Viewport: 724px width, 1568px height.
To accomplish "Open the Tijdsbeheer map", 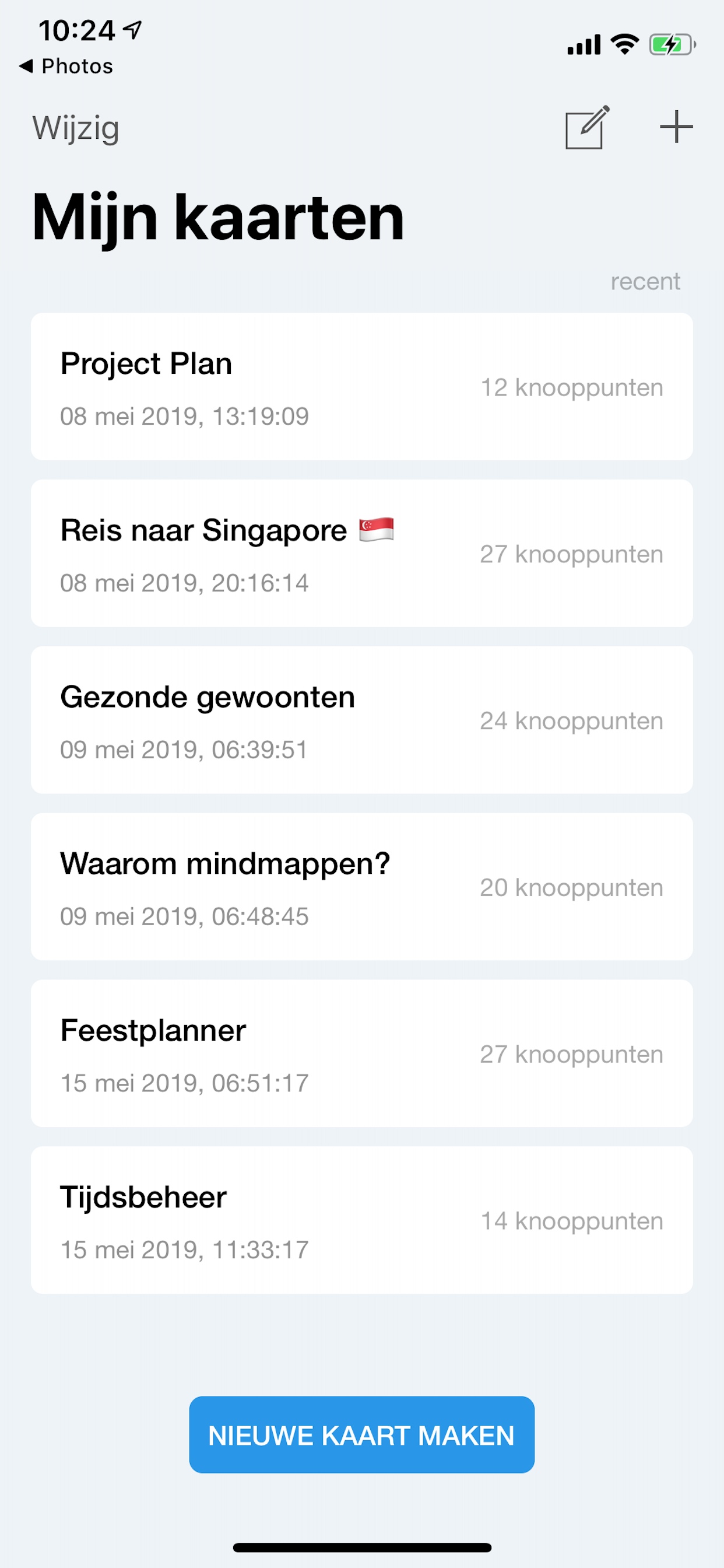I will pyautogui.click(x=361, y=1220).
